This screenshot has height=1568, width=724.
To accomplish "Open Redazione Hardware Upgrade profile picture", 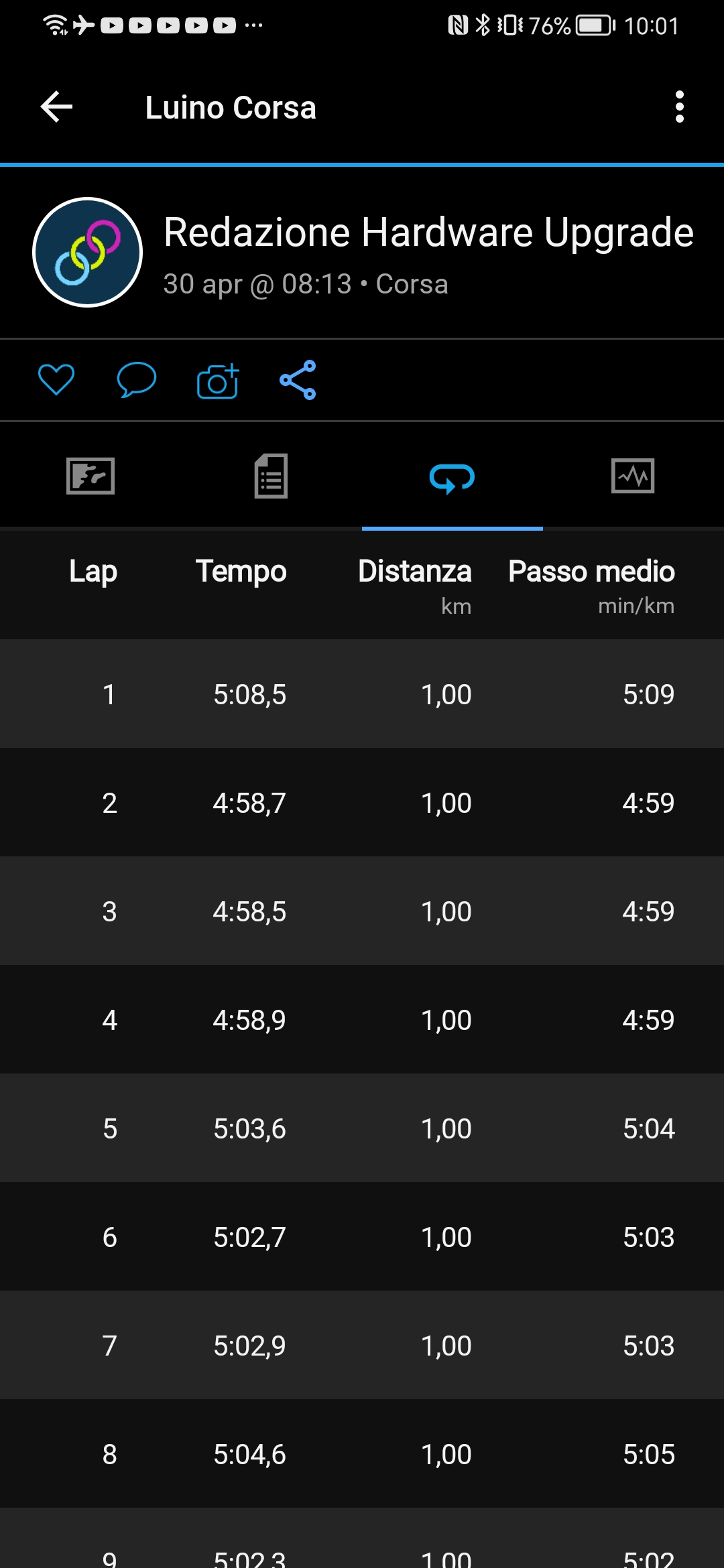I will (x=88, y=253).
